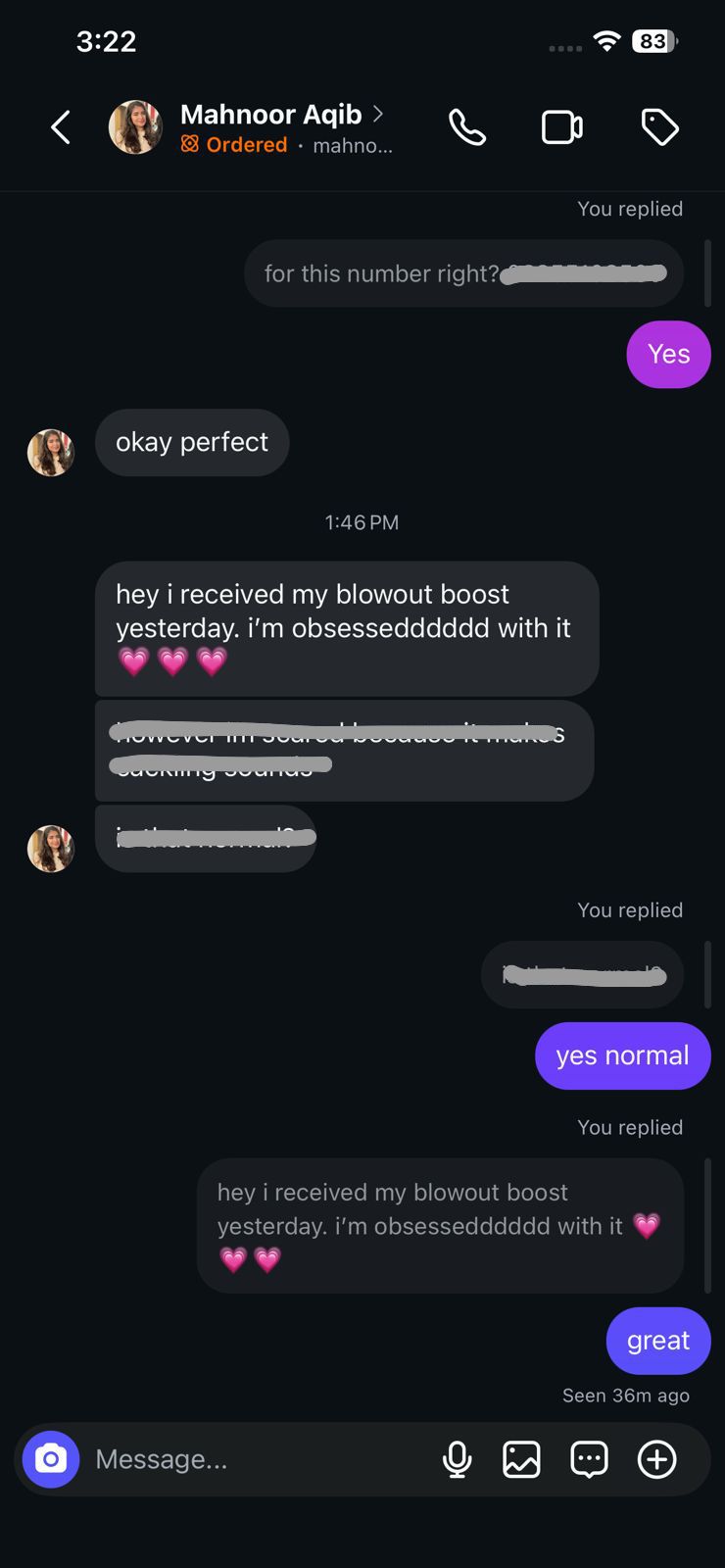Record a voice message

(457, 1459)
